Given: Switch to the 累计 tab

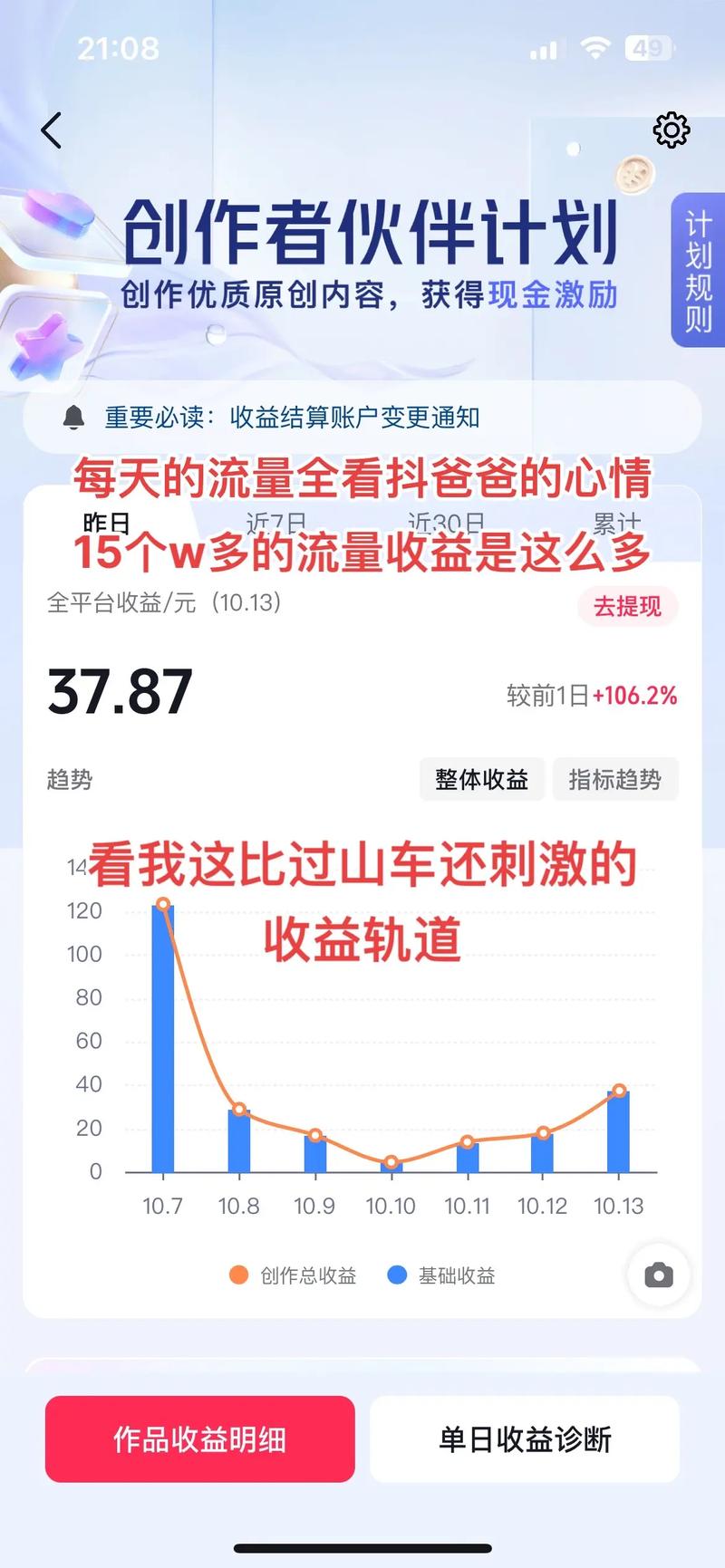Looking at the screenshot, I should pyautogui.click(x=616, y=524).
